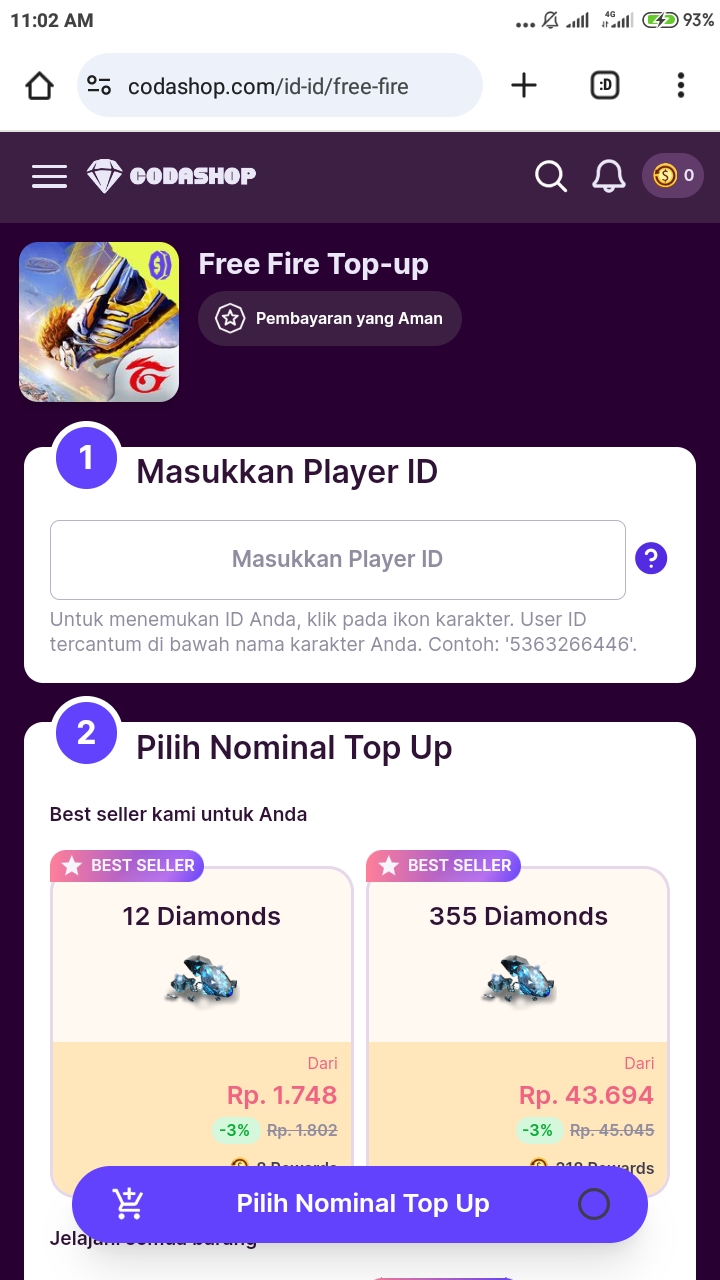The image size is (720, 1280).
Task: Open the notifications bell
Action: 608,177
